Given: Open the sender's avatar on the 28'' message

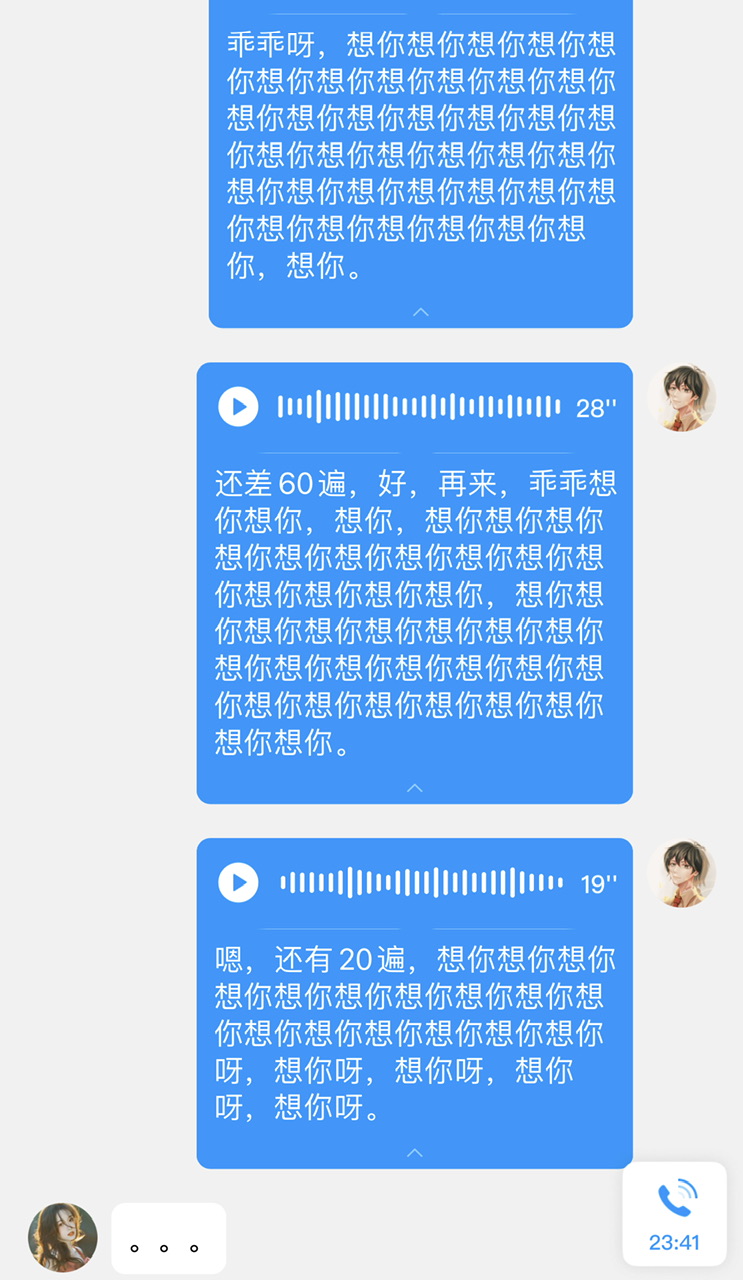Looking at the screenshot, I should (682, 397).
